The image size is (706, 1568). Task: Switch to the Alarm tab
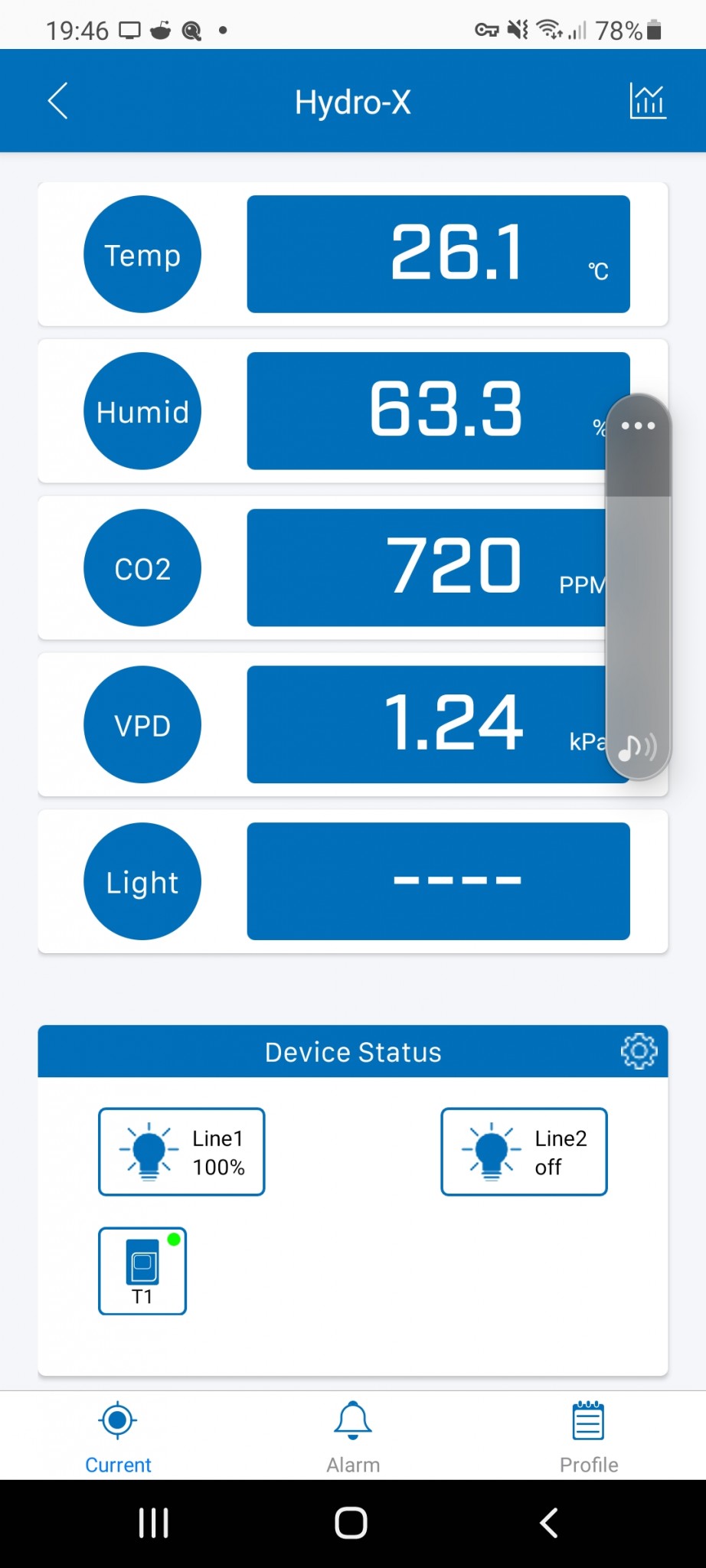pos(353,1437)
